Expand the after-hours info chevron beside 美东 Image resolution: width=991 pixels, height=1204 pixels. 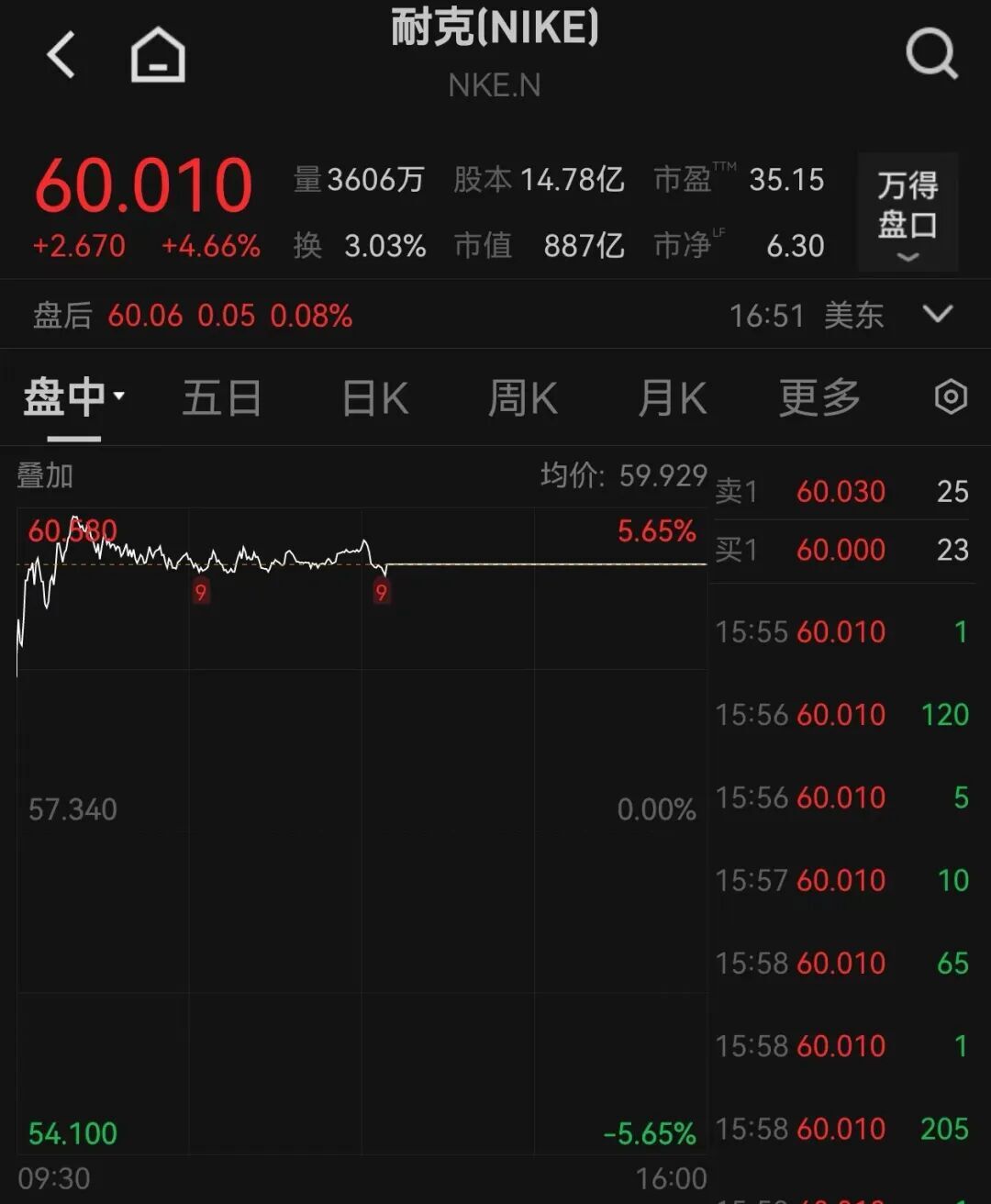(x=938, y=315)
